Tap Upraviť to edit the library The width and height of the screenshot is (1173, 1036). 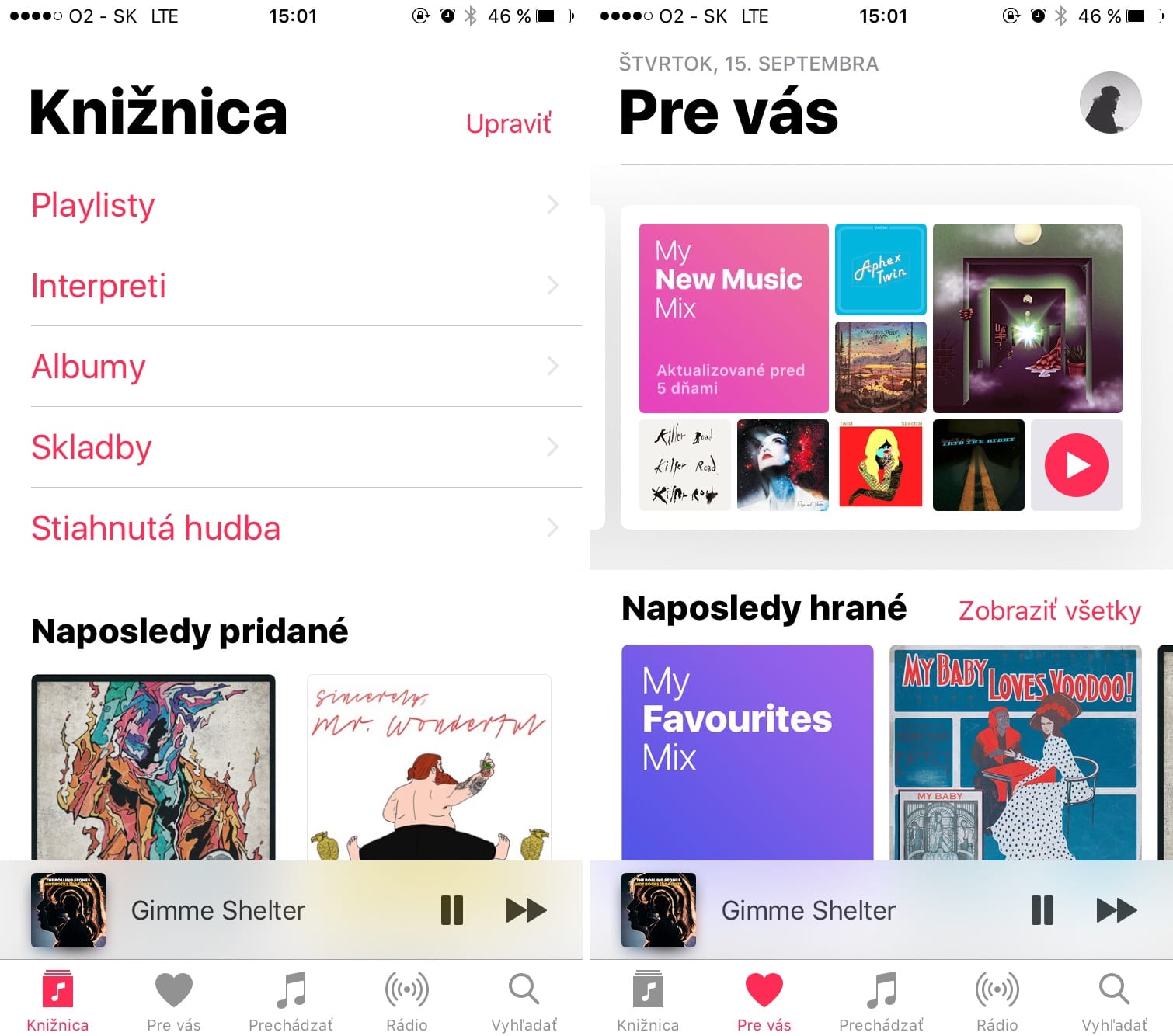click(x=509, y=123)
